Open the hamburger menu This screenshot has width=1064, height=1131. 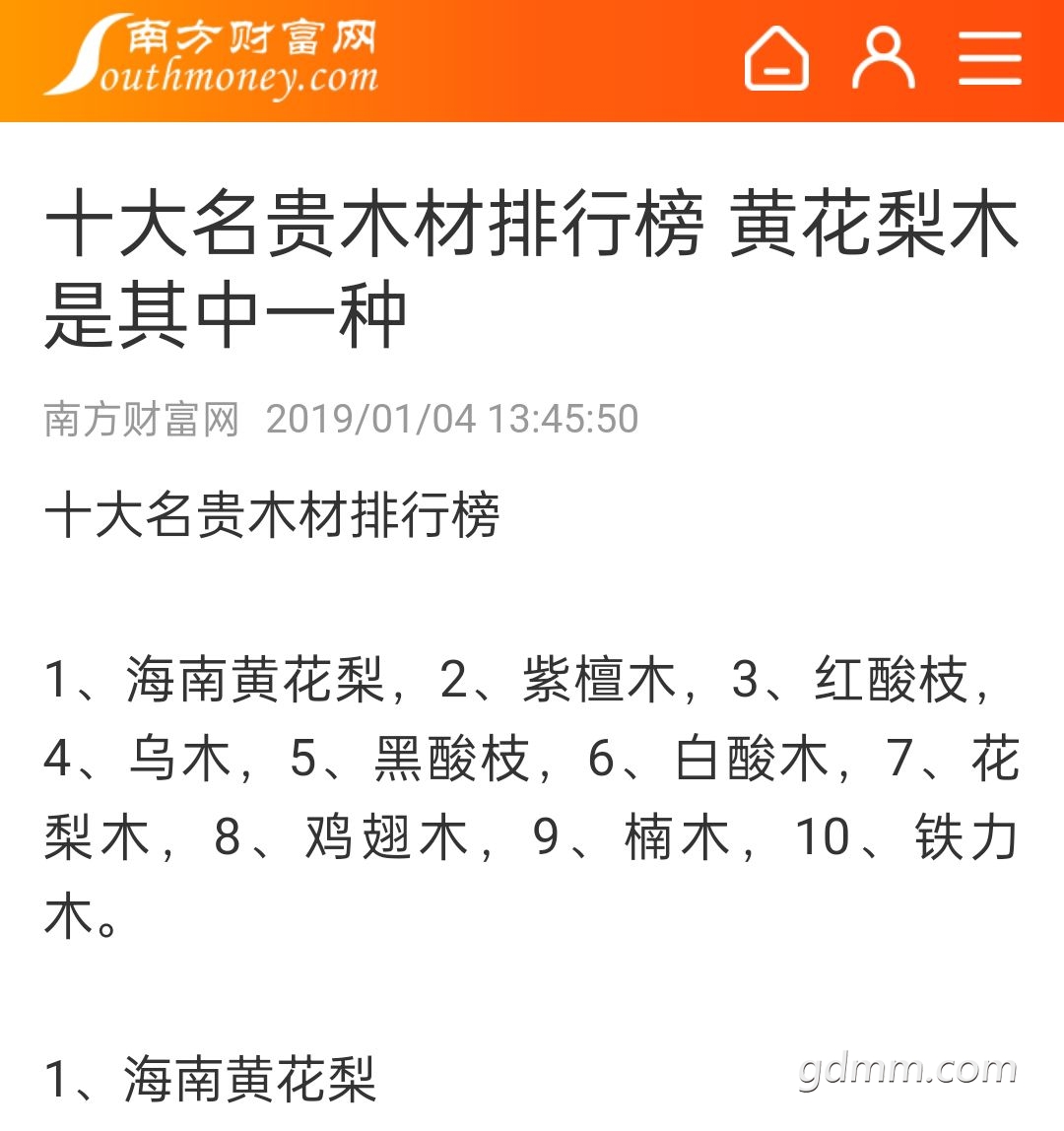990,59
